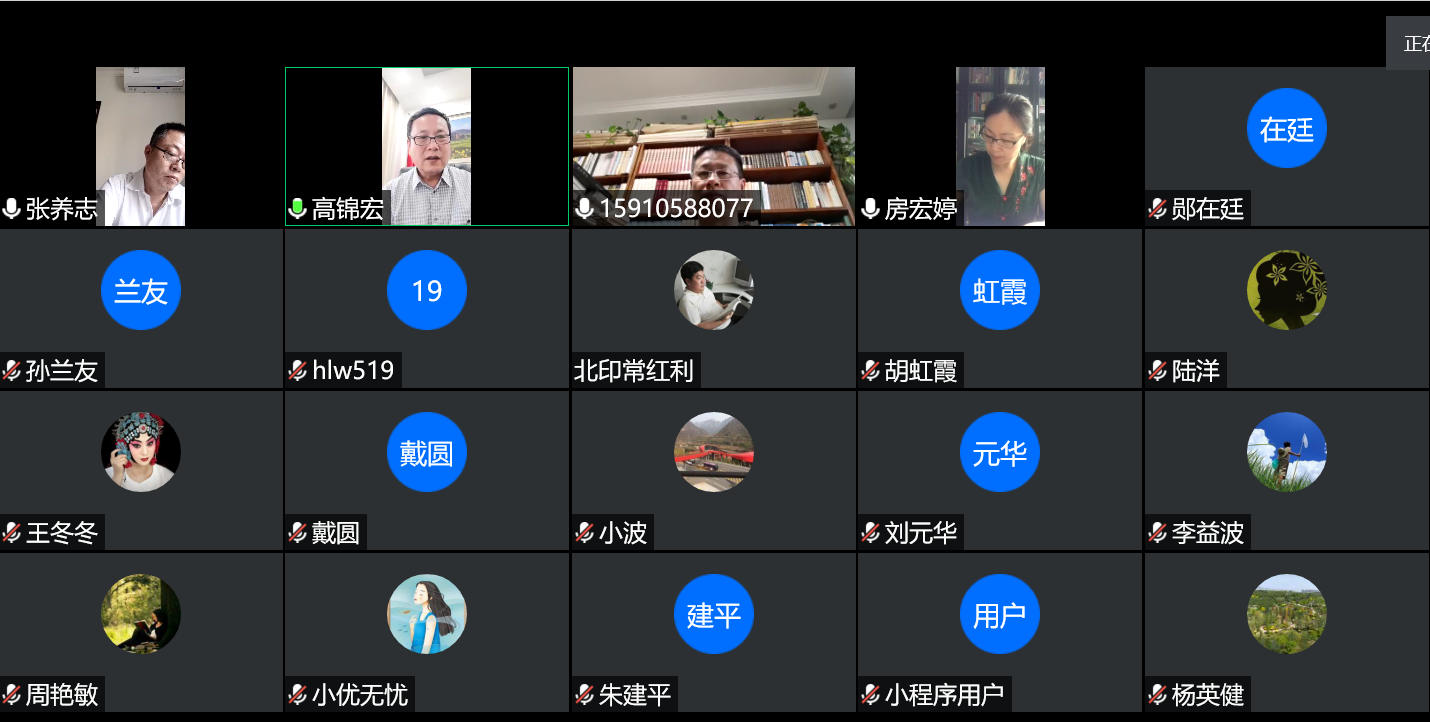
Task: Tap the participant tile named 小波
Action: tap(713, 470)
